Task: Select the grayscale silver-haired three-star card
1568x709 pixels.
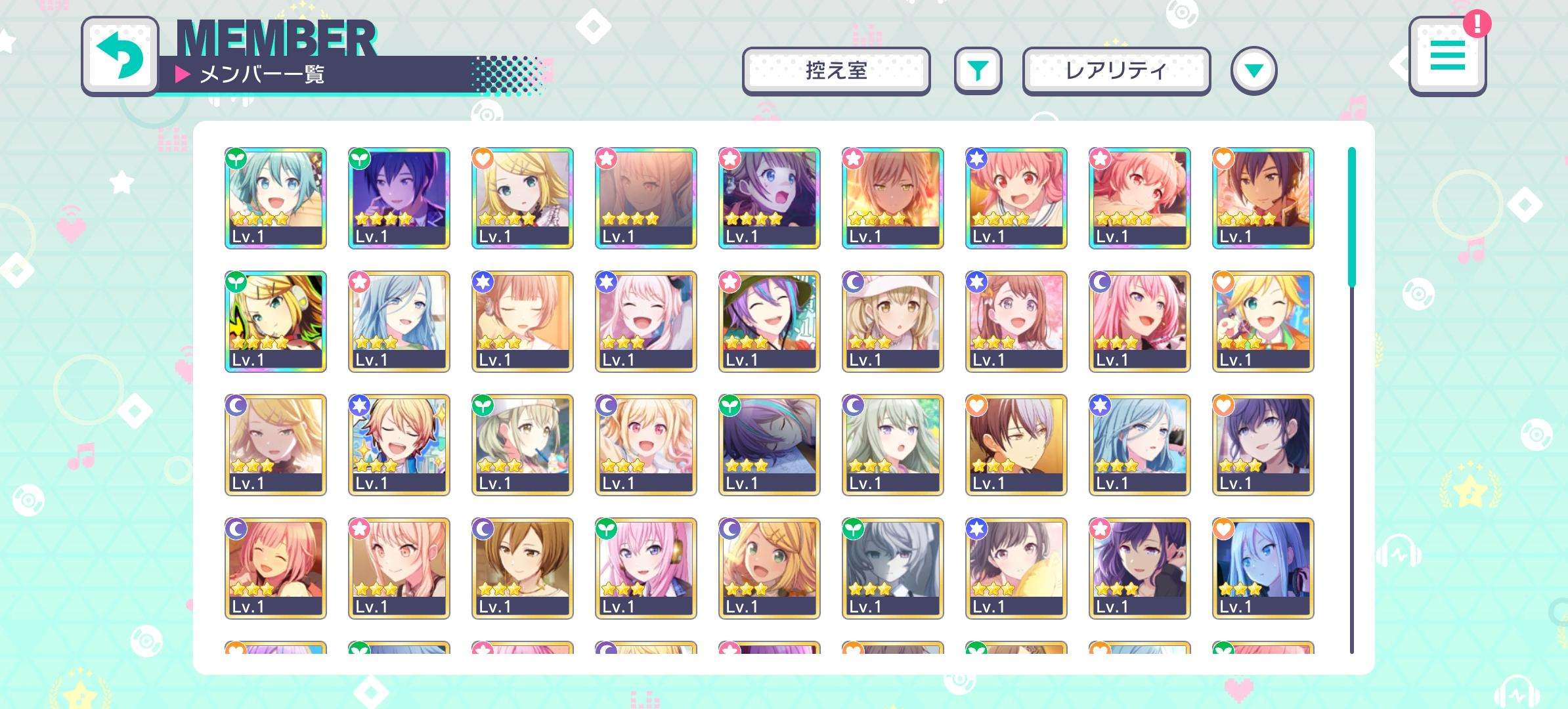Action: click(893, 568)
